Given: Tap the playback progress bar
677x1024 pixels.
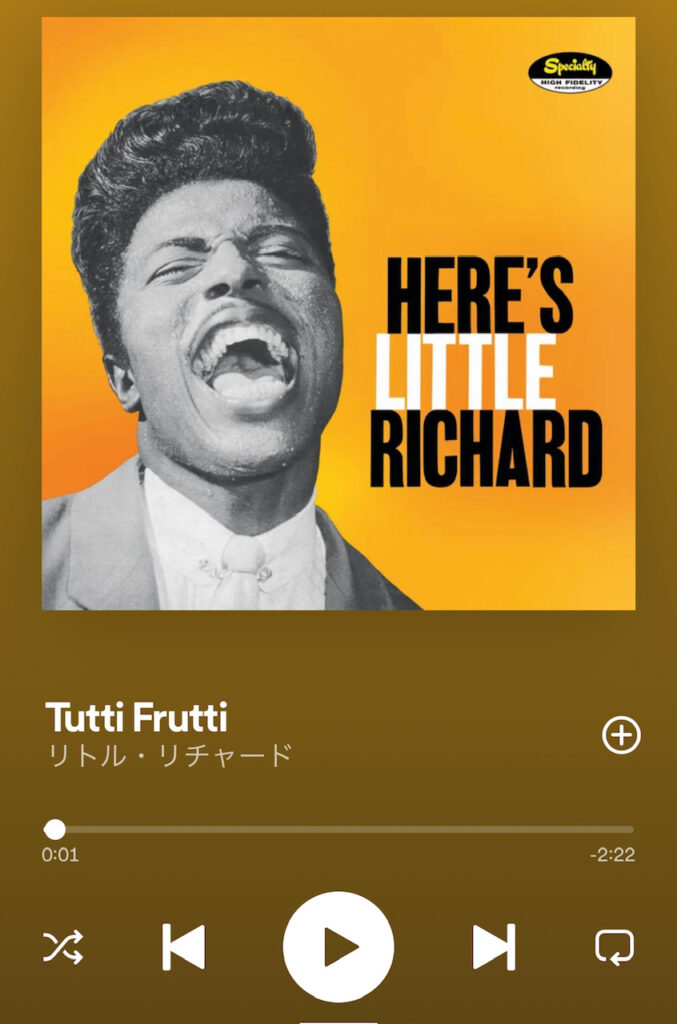Looking at the screenshot, I should (x=340, y=829).
